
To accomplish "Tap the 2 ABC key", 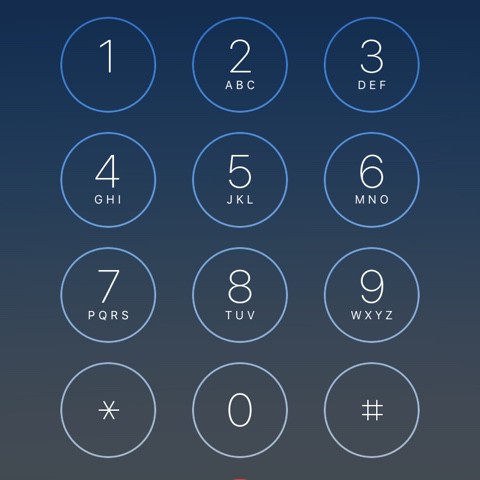I will 240,65.
